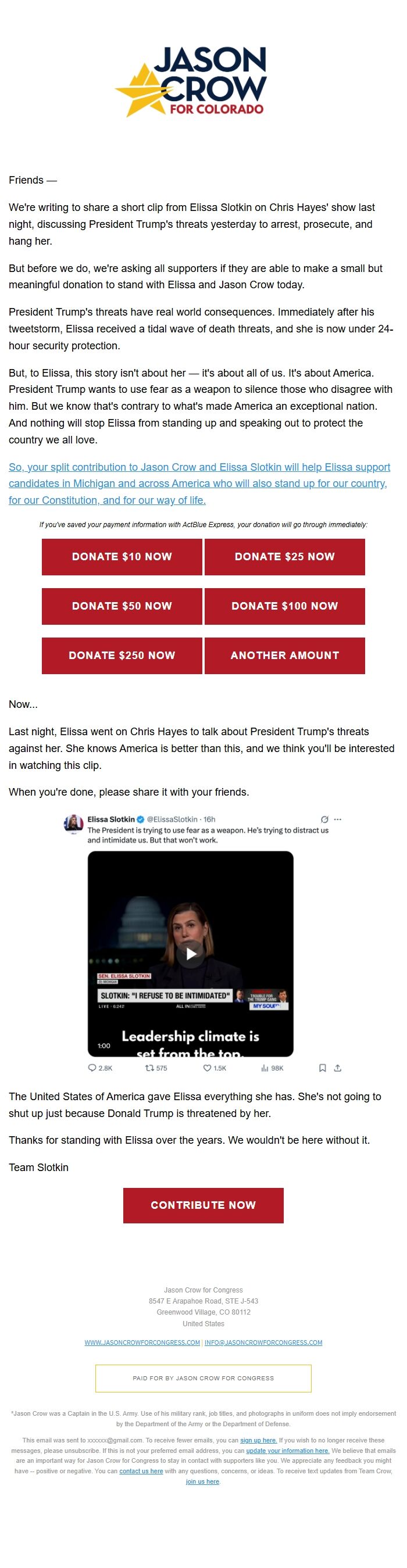Image resolution: width=407 pixels, height=1568 pixels.
Task: Tap Donate $50 Now
Action: click(122, 606)
